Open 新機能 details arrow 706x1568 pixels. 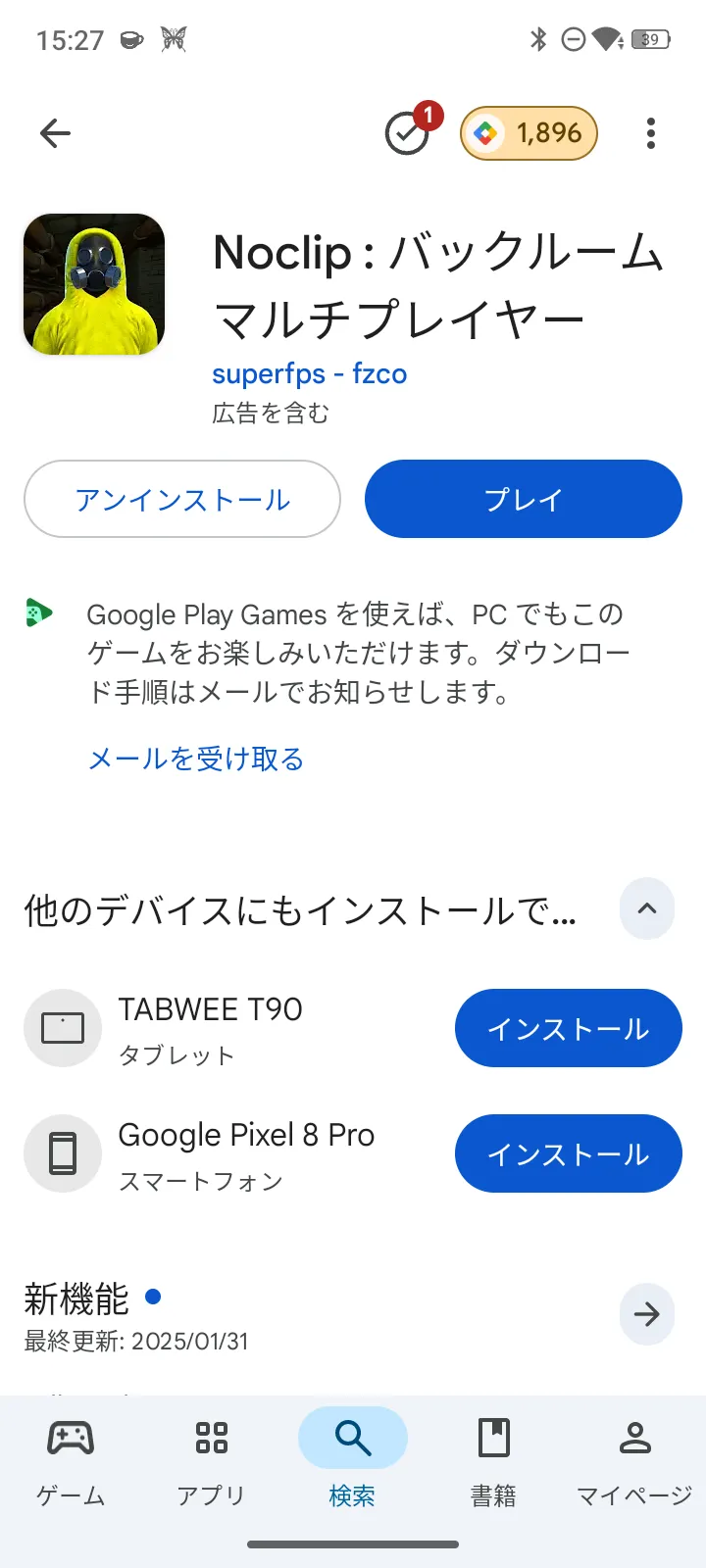647,1314
